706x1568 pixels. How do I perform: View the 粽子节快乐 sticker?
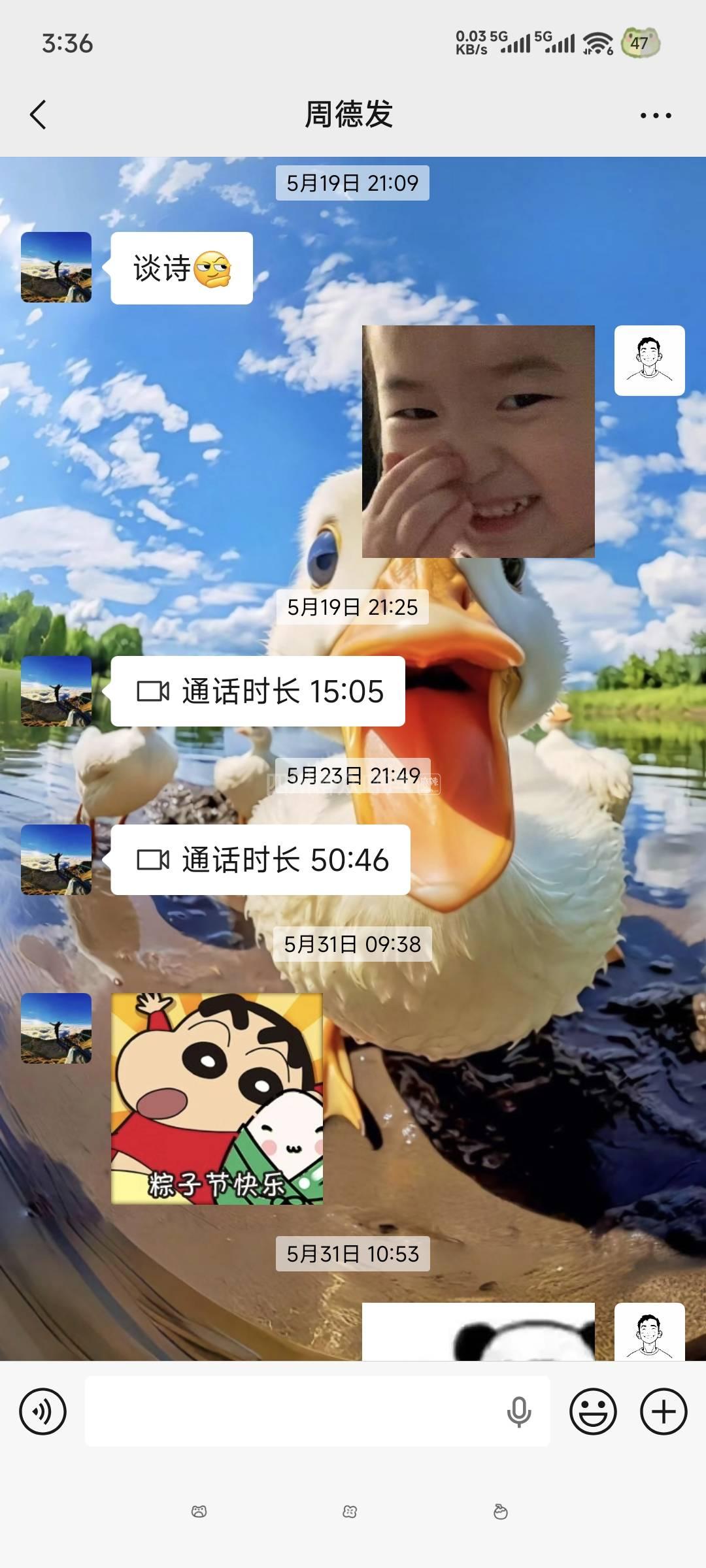tap(217, 1099)
